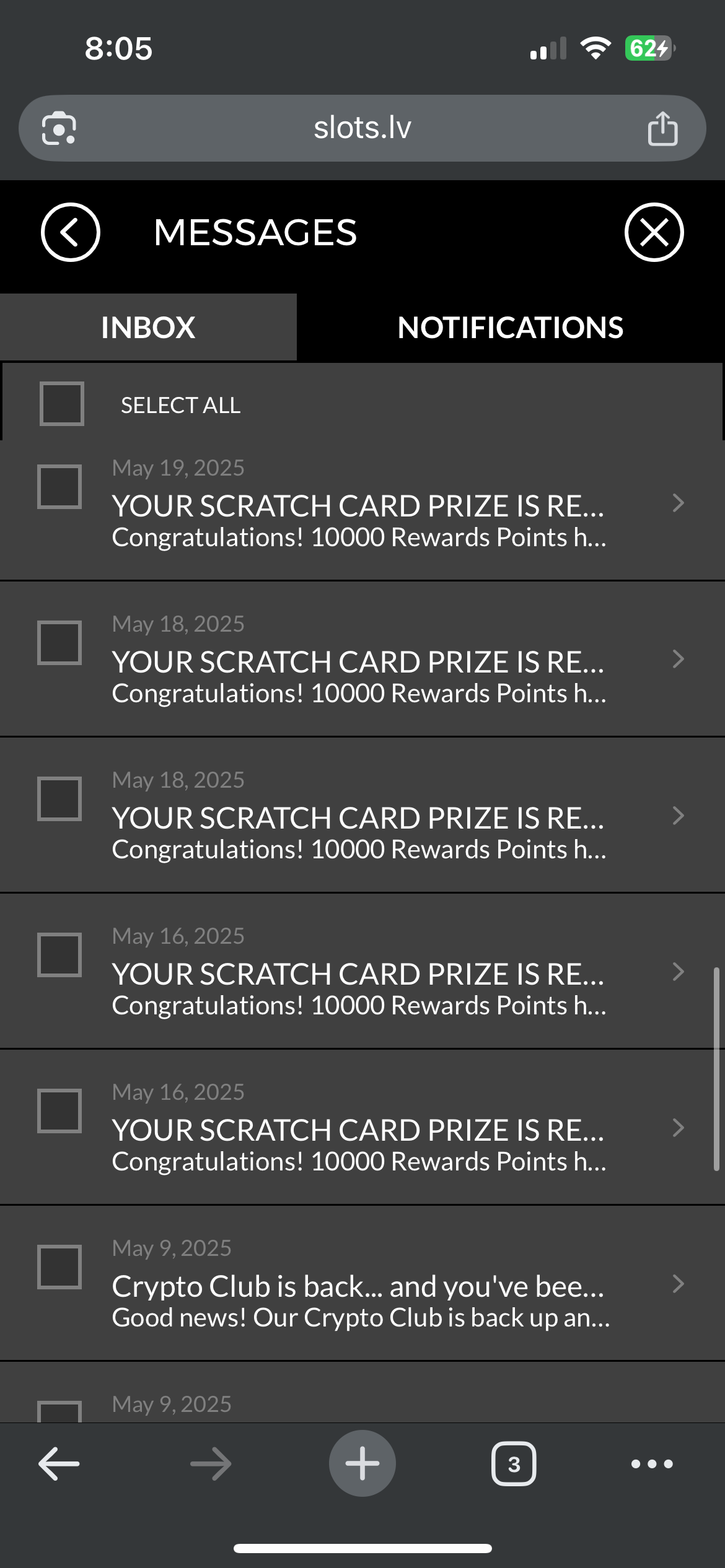Image resolution: width=725 pixels, height=1568 pixels.
Task: Open the camera search icon in address bar
Action: click(59, 128)
